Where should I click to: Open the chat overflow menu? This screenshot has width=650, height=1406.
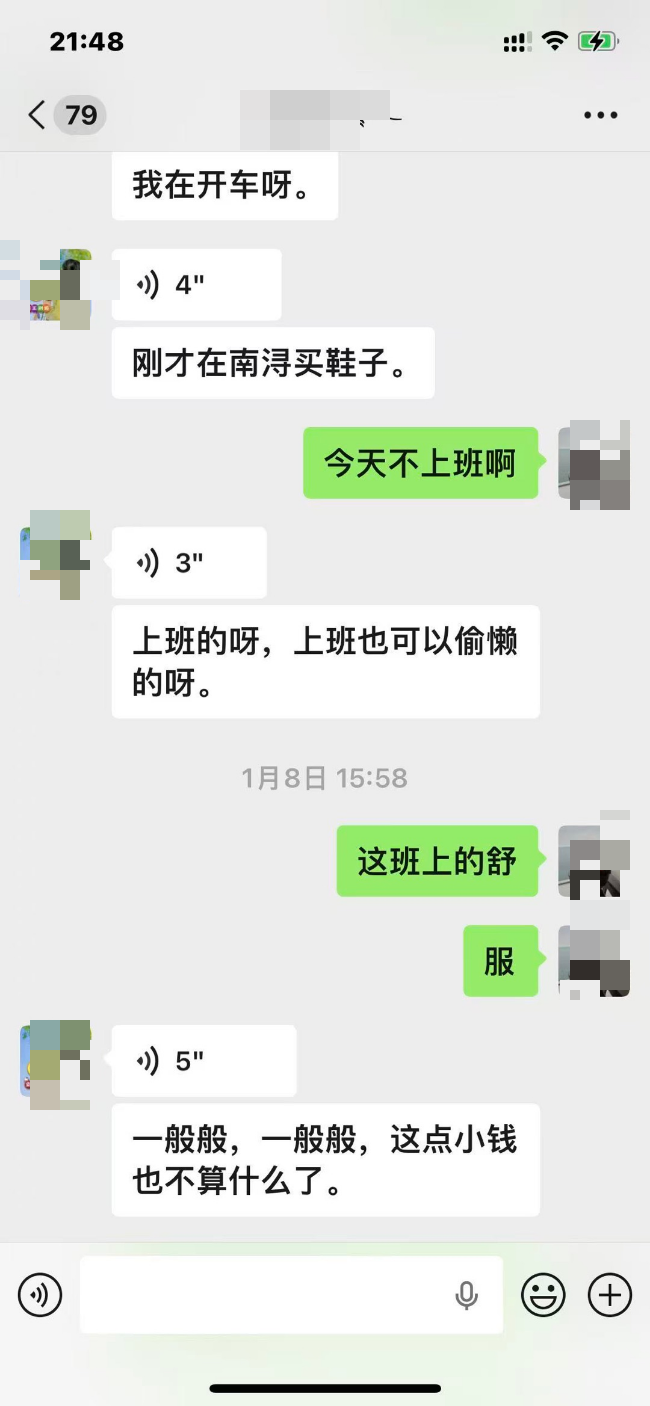(600, 115)
